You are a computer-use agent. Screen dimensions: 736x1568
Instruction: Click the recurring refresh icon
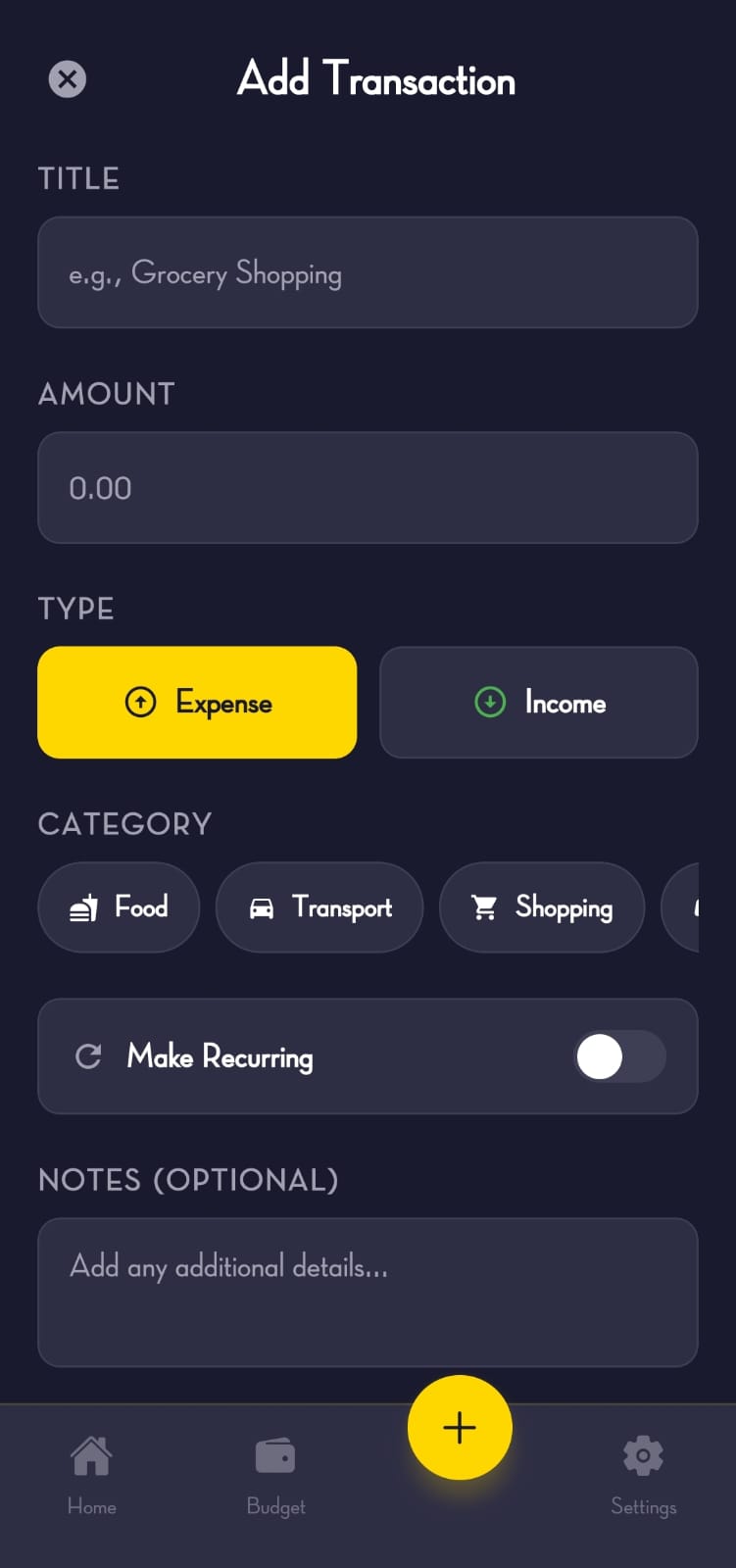click(x=88, y=1056)
